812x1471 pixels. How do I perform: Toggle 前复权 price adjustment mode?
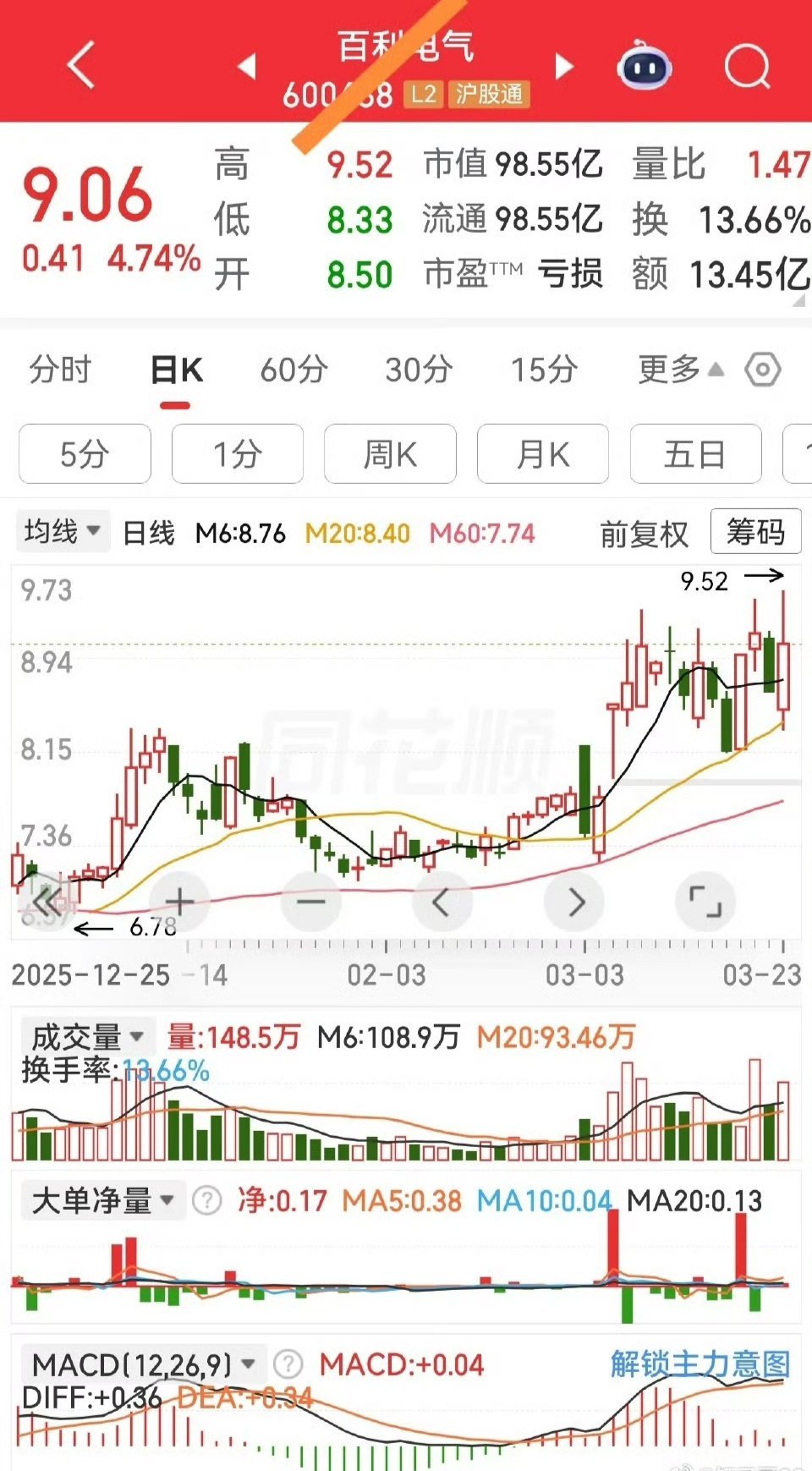tap(643, 533)
